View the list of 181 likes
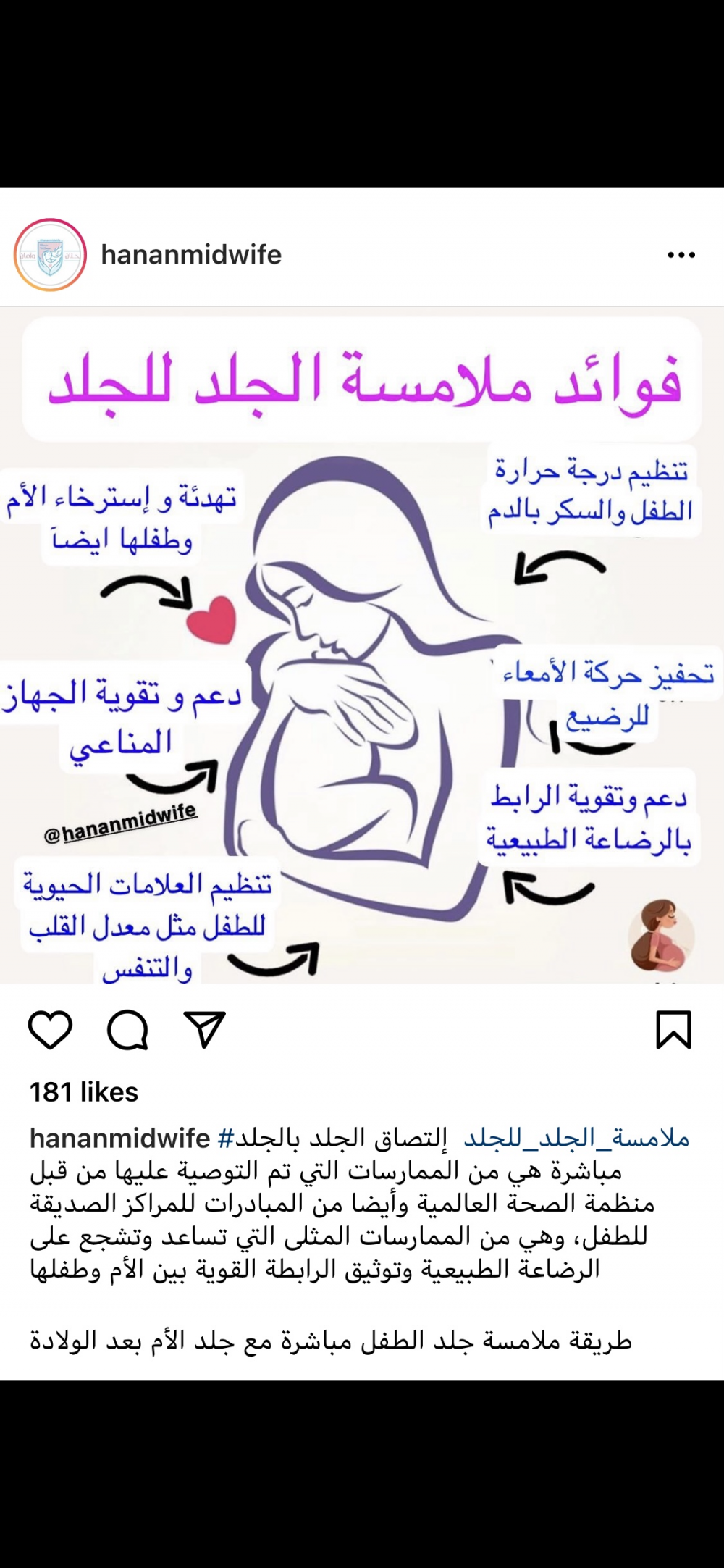This screenshot has height=1568, width=724. point(83,1092)
